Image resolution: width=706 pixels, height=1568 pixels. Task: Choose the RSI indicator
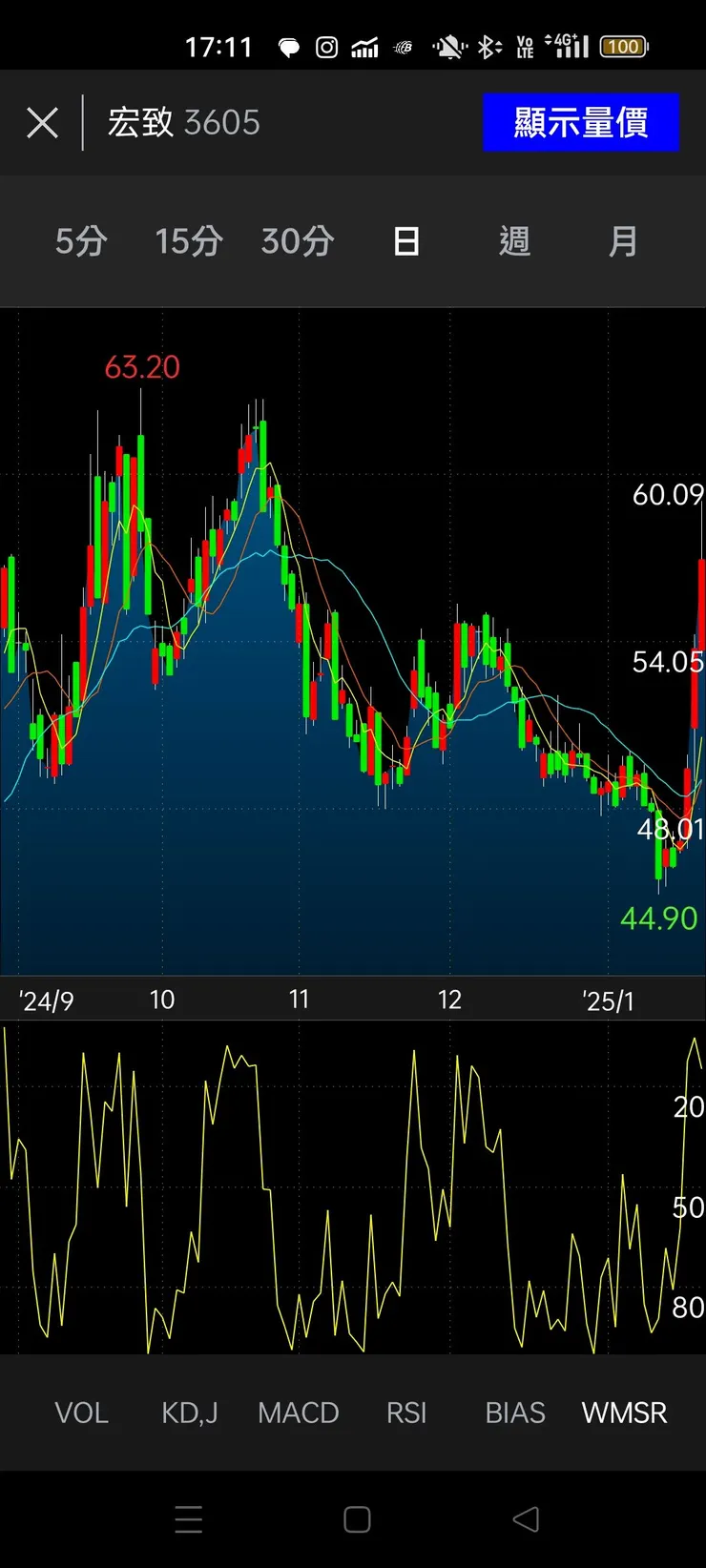tap(406, 1413)
